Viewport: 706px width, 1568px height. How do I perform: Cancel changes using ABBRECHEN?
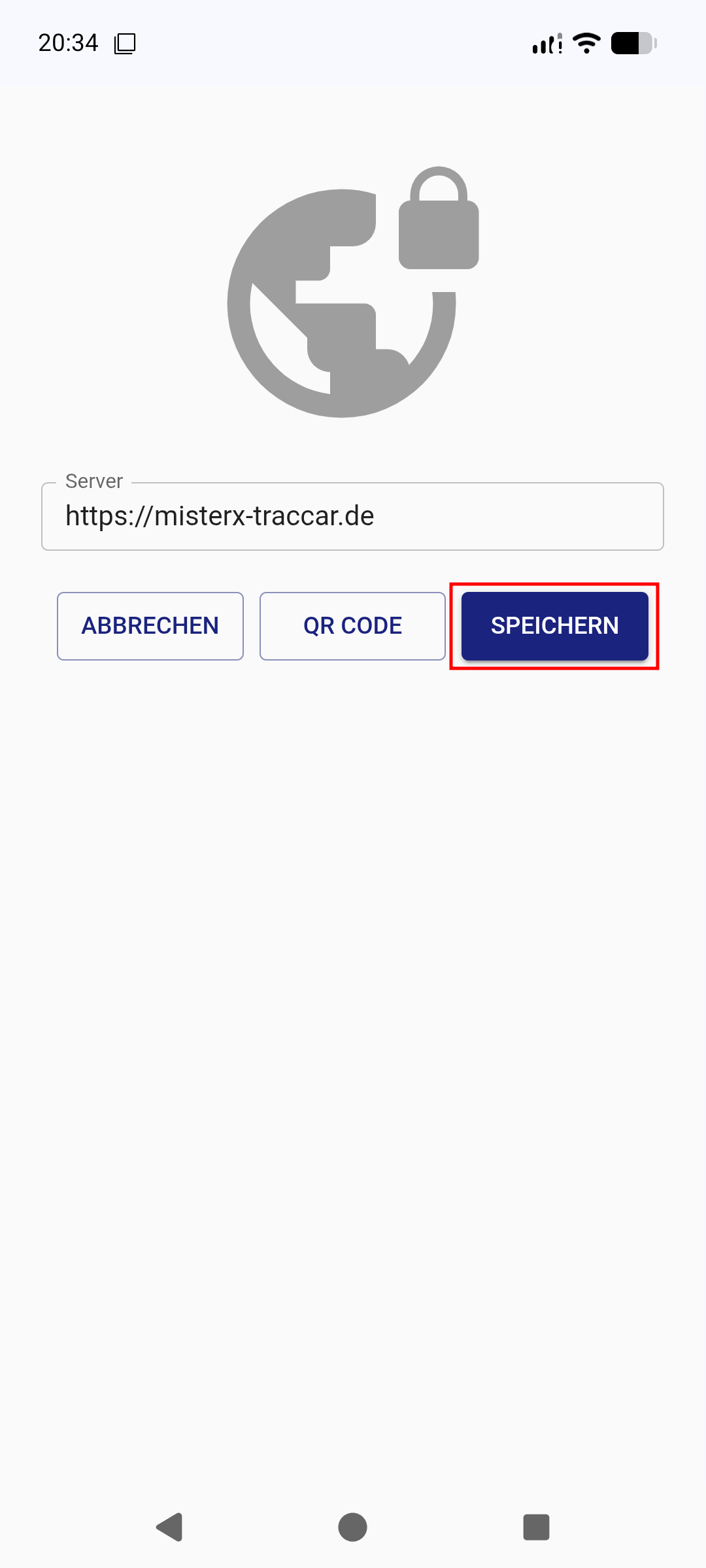click(149, 625)
